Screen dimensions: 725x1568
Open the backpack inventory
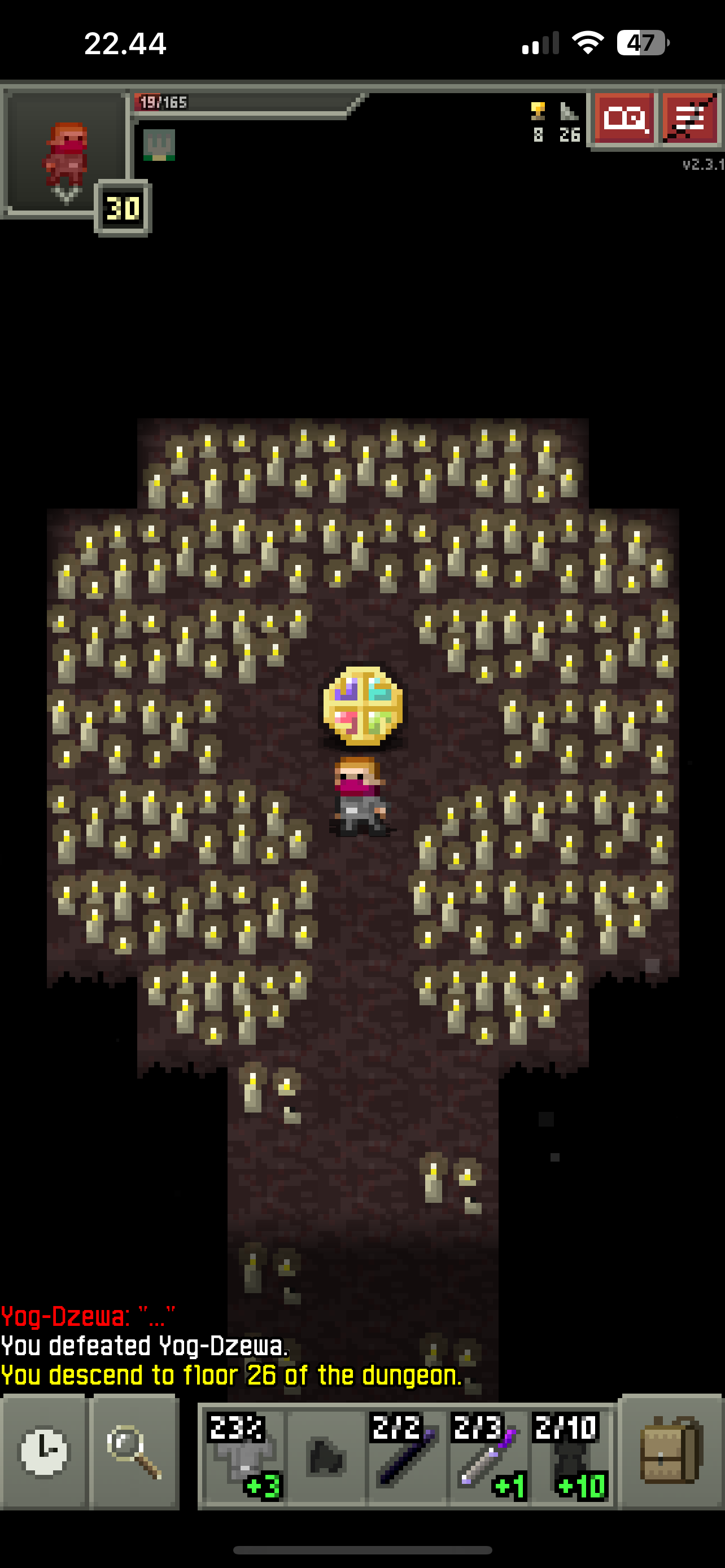671,1452
